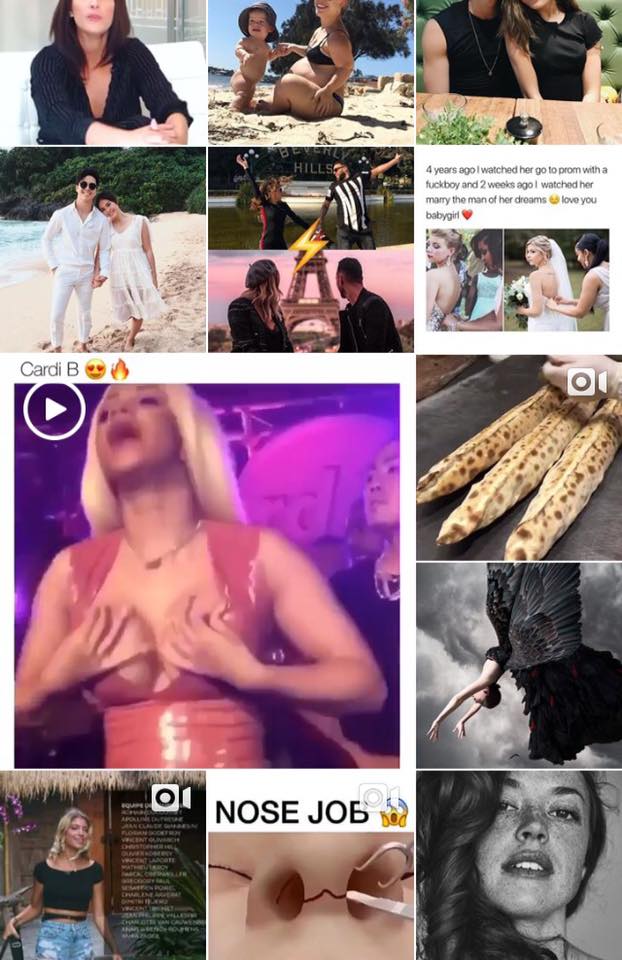Viewport: 622px width, 960px height.
Task: Open the blonde woman in jeans video
Action: tap(103, 866)
